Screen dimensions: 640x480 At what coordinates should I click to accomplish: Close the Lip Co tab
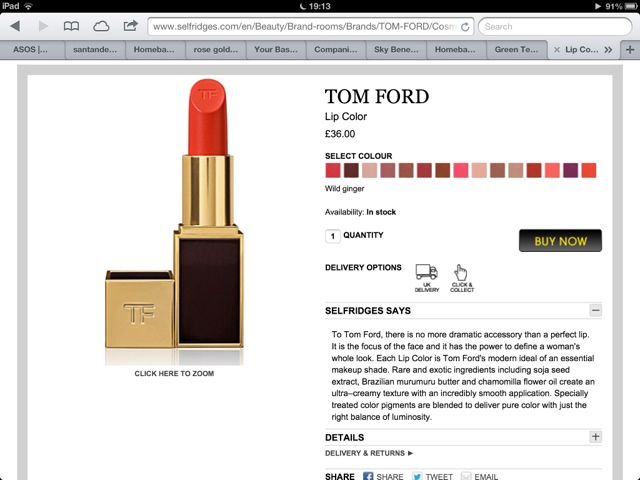557,48
